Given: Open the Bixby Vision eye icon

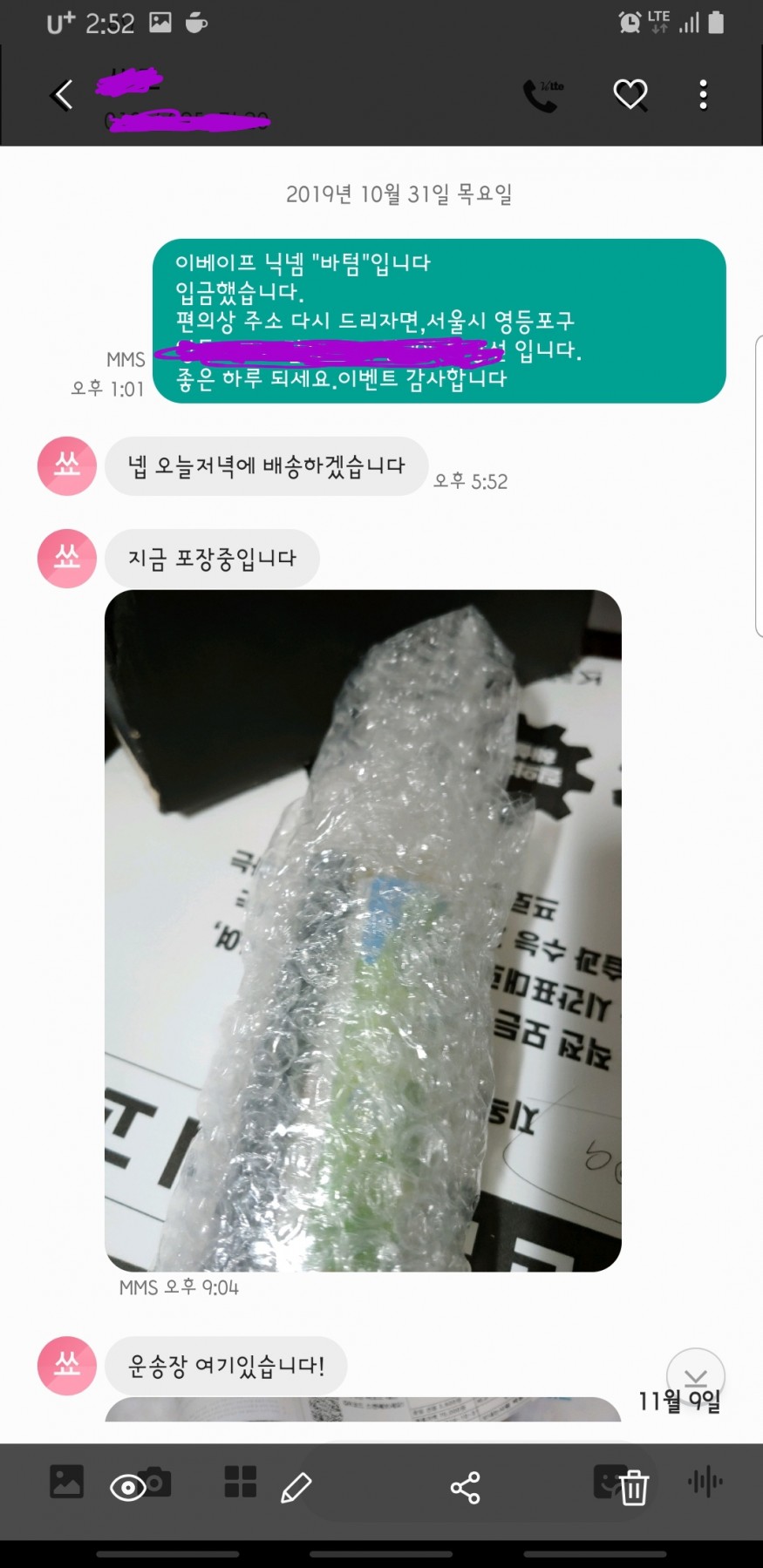Looking at the screenshot, I should click(128, 1488).
